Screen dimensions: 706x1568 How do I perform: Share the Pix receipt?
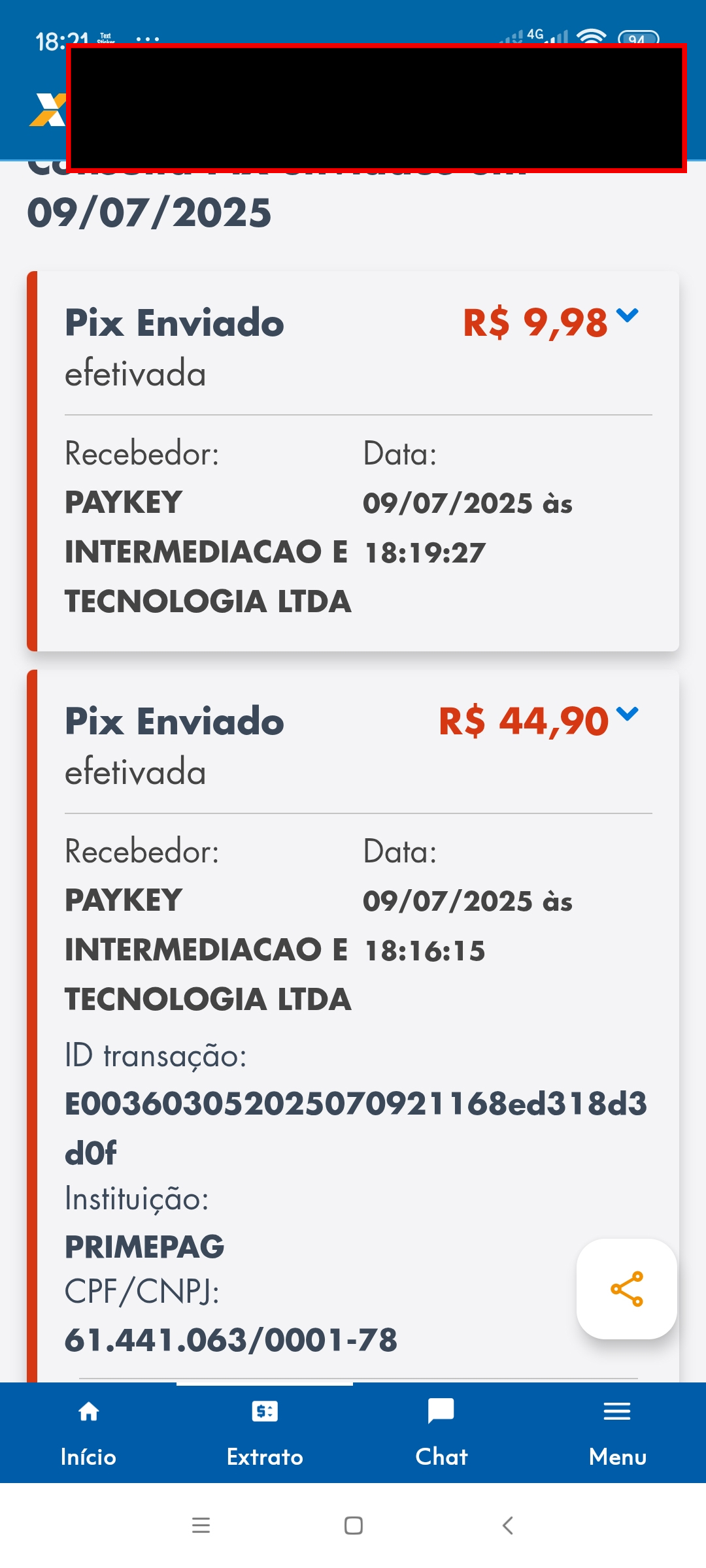pos(626,1289)
